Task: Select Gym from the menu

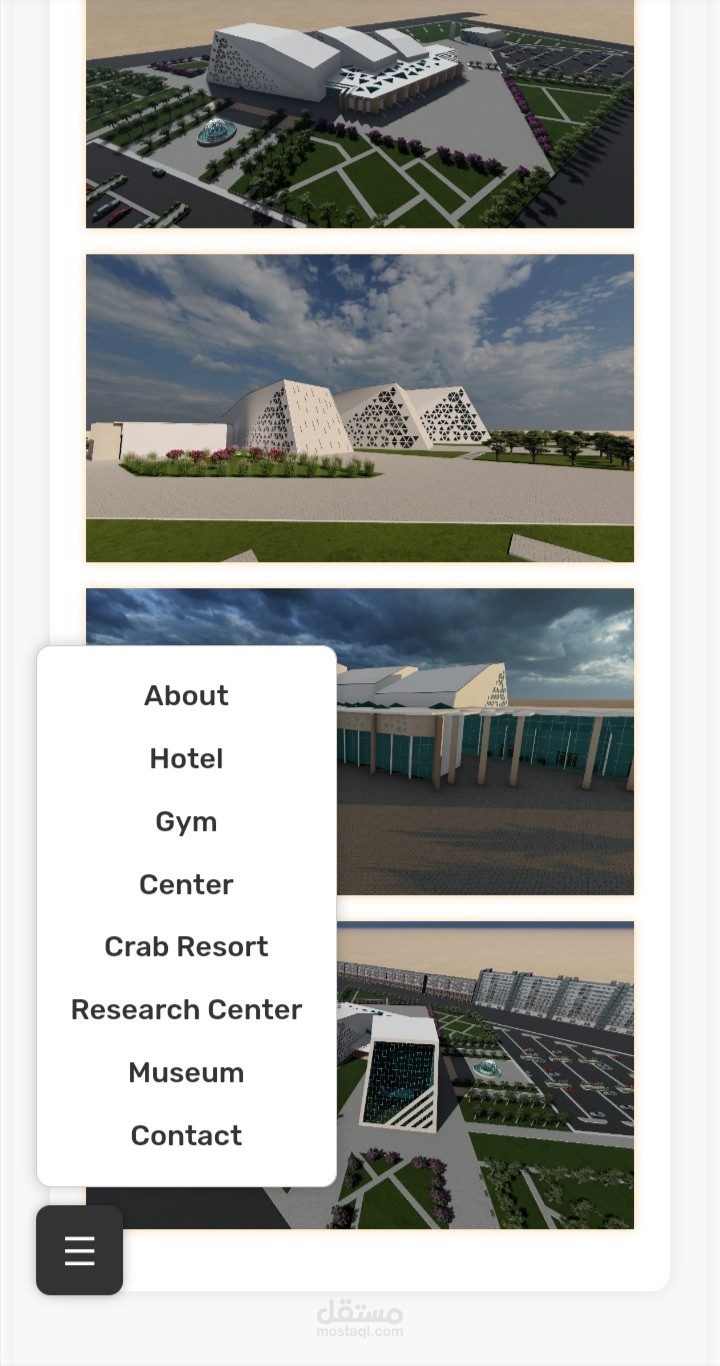Action: (186, 822)
